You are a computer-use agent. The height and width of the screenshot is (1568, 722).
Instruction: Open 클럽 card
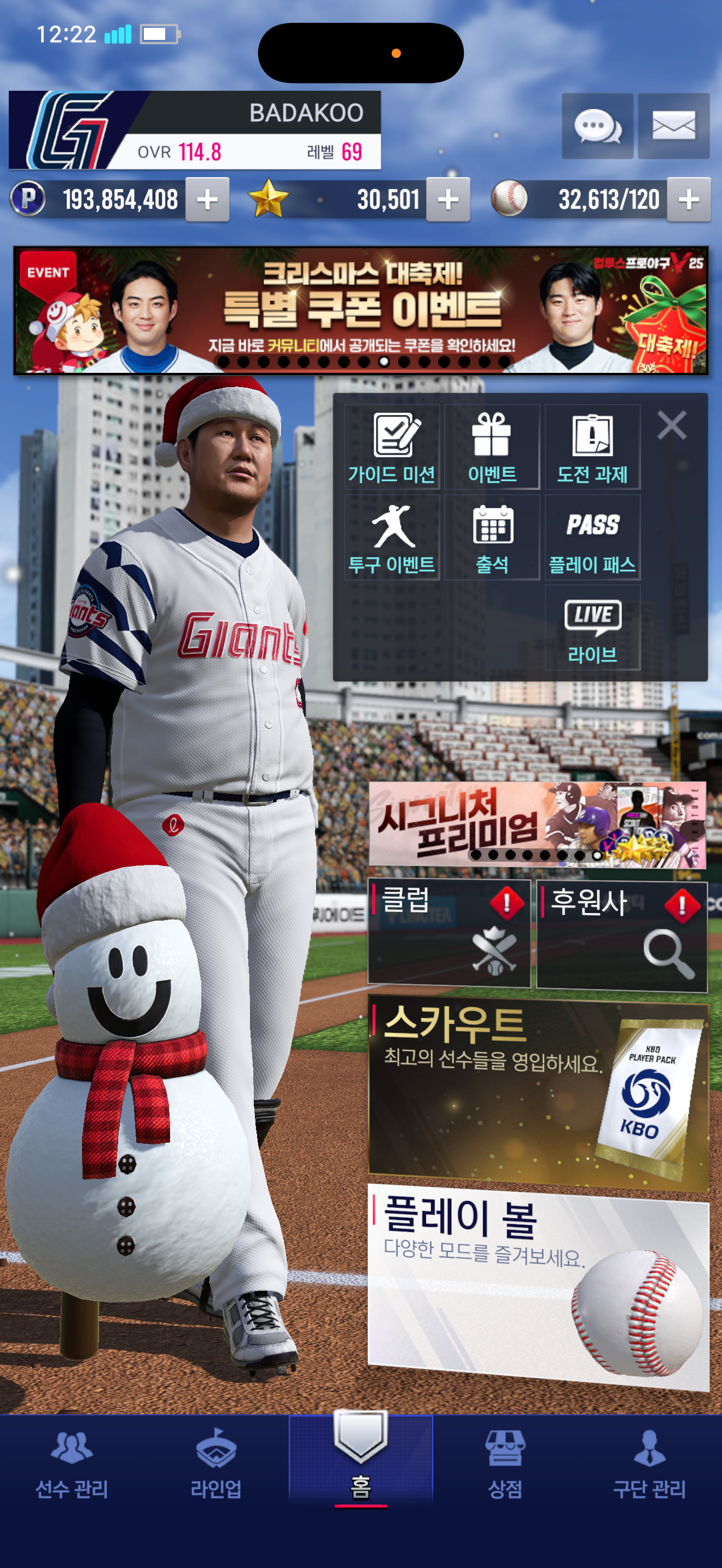pyautogui.click(x=449, y=933)
